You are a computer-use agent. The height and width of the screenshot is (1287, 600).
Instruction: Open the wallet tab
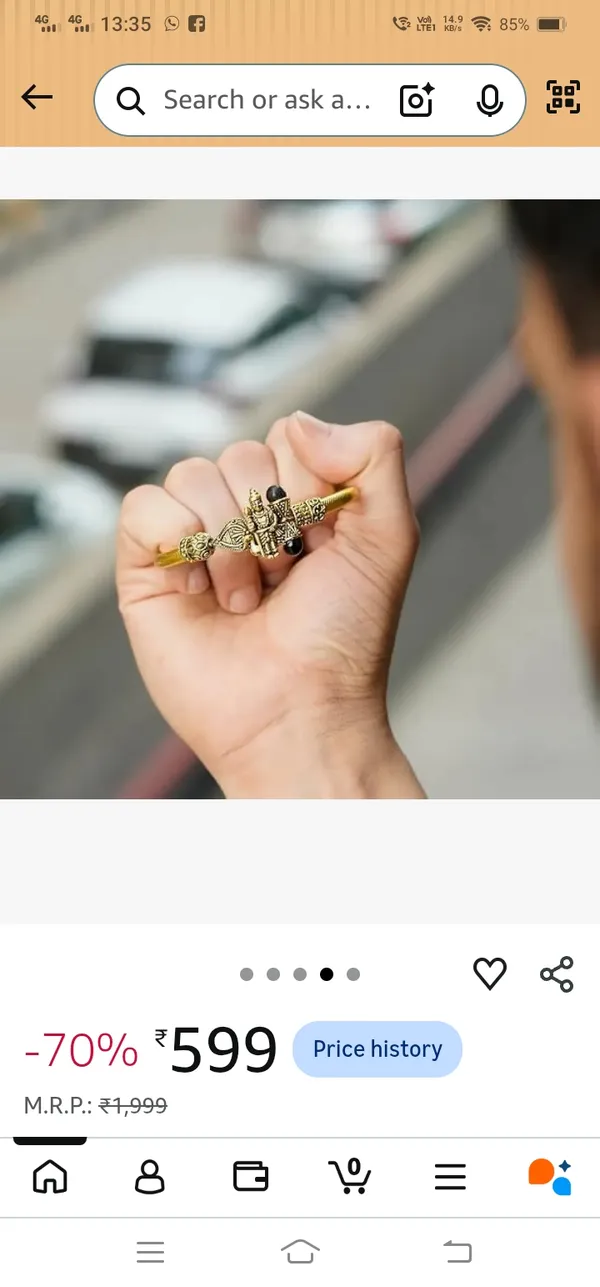pyautogui.click(x=250, y=1177)
